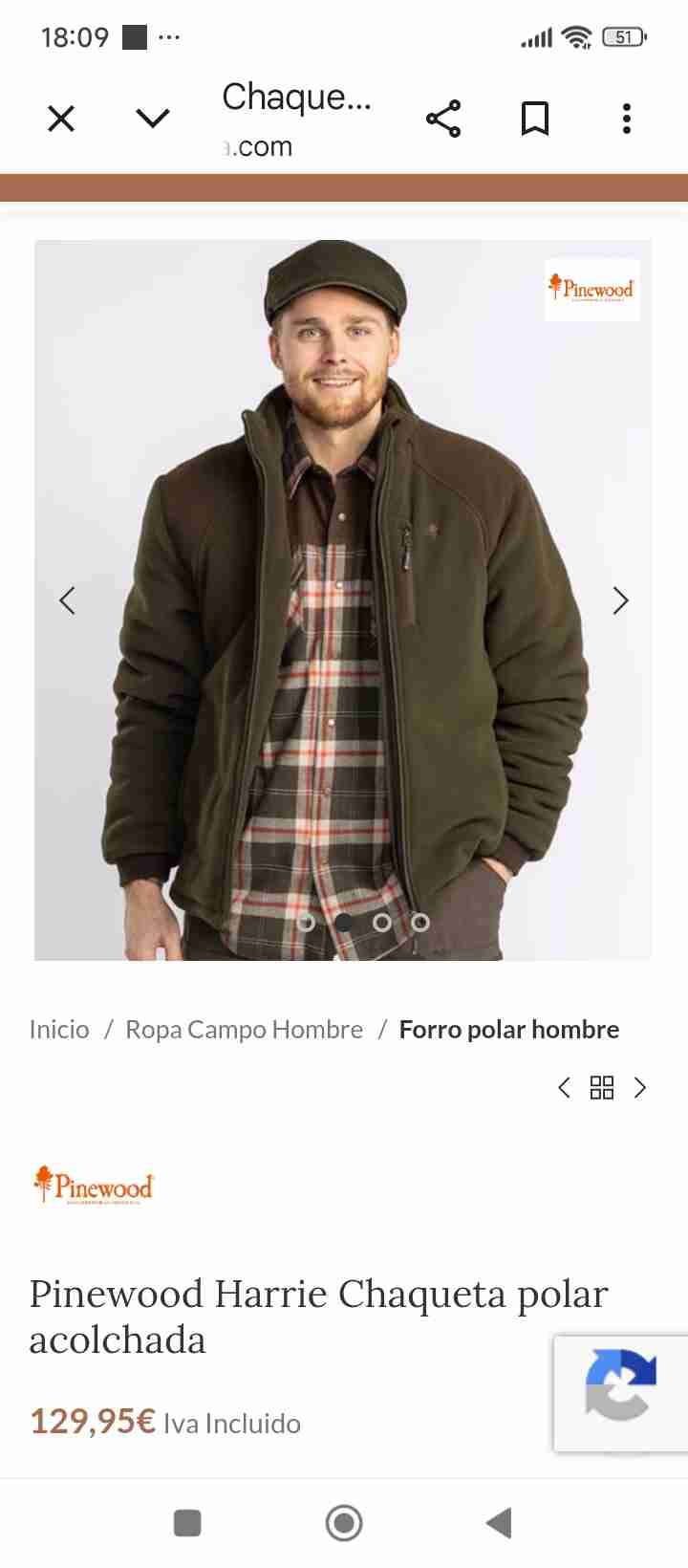Tap the right arrow to see next photo
Screen dimensions: 688x1568
[x=621, y=600]
